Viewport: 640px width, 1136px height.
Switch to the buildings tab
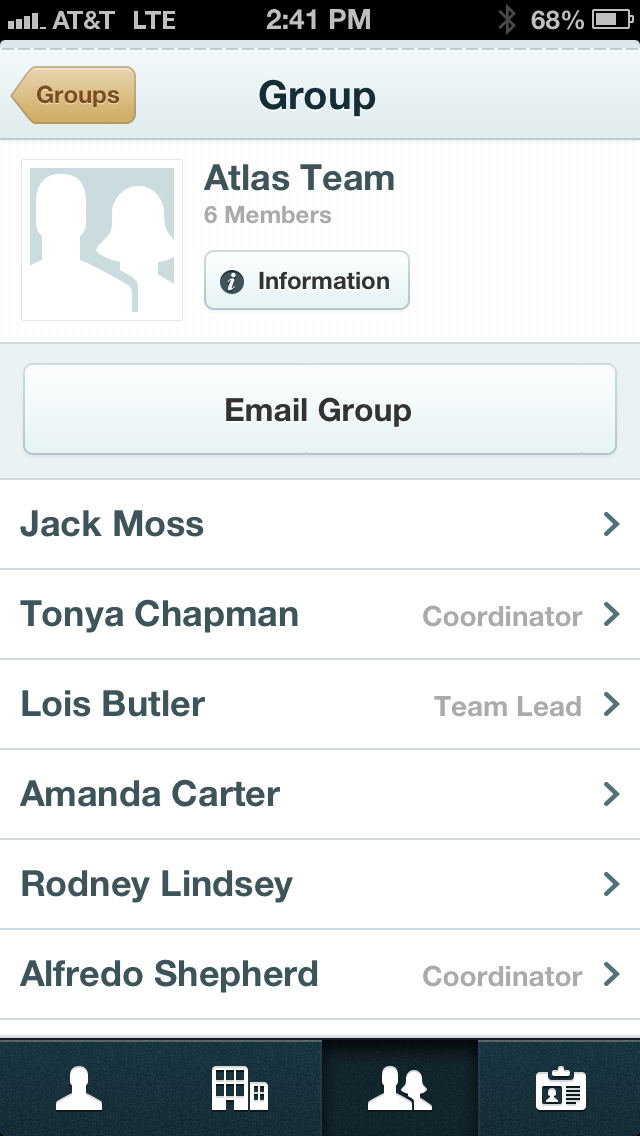(x=240, y=1088)
